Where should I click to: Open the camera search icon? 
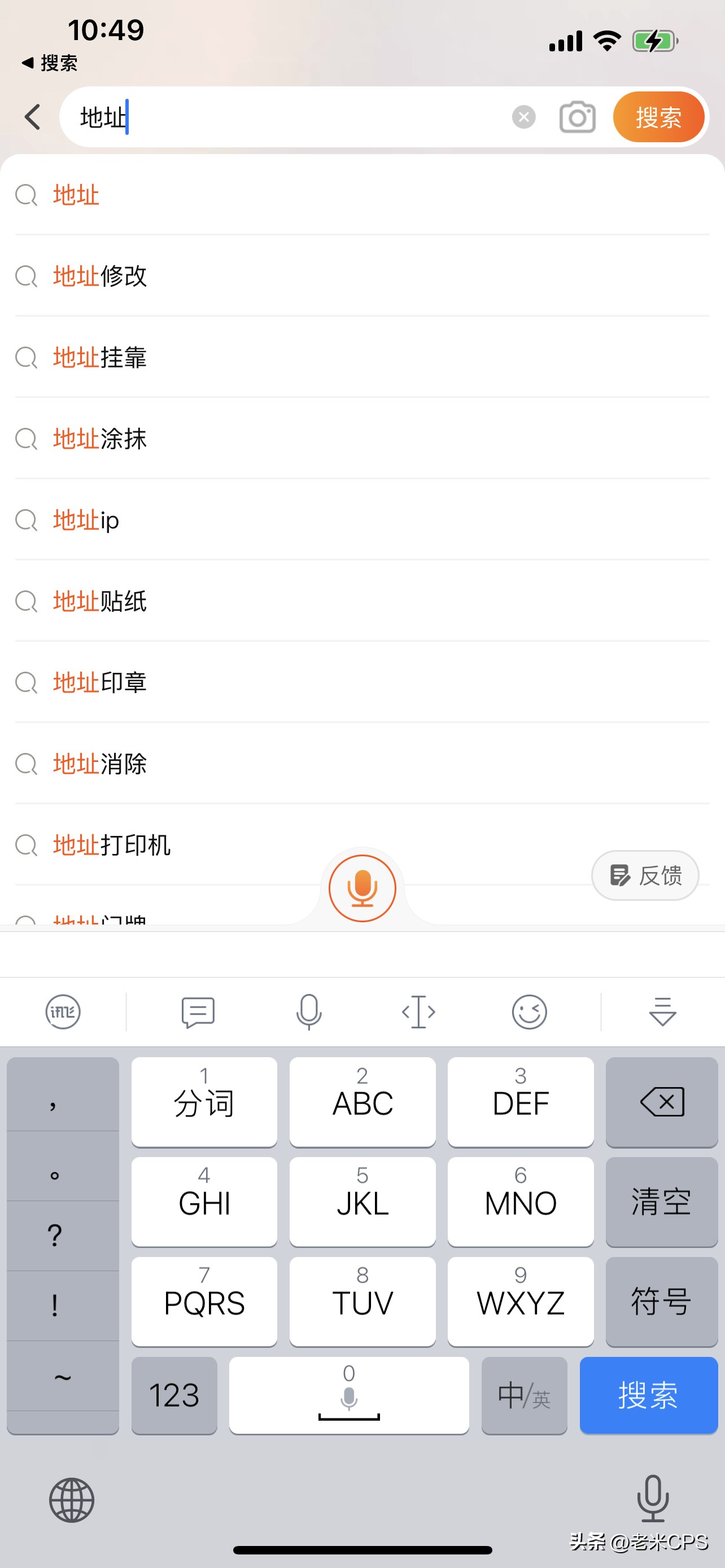[576, 116]
